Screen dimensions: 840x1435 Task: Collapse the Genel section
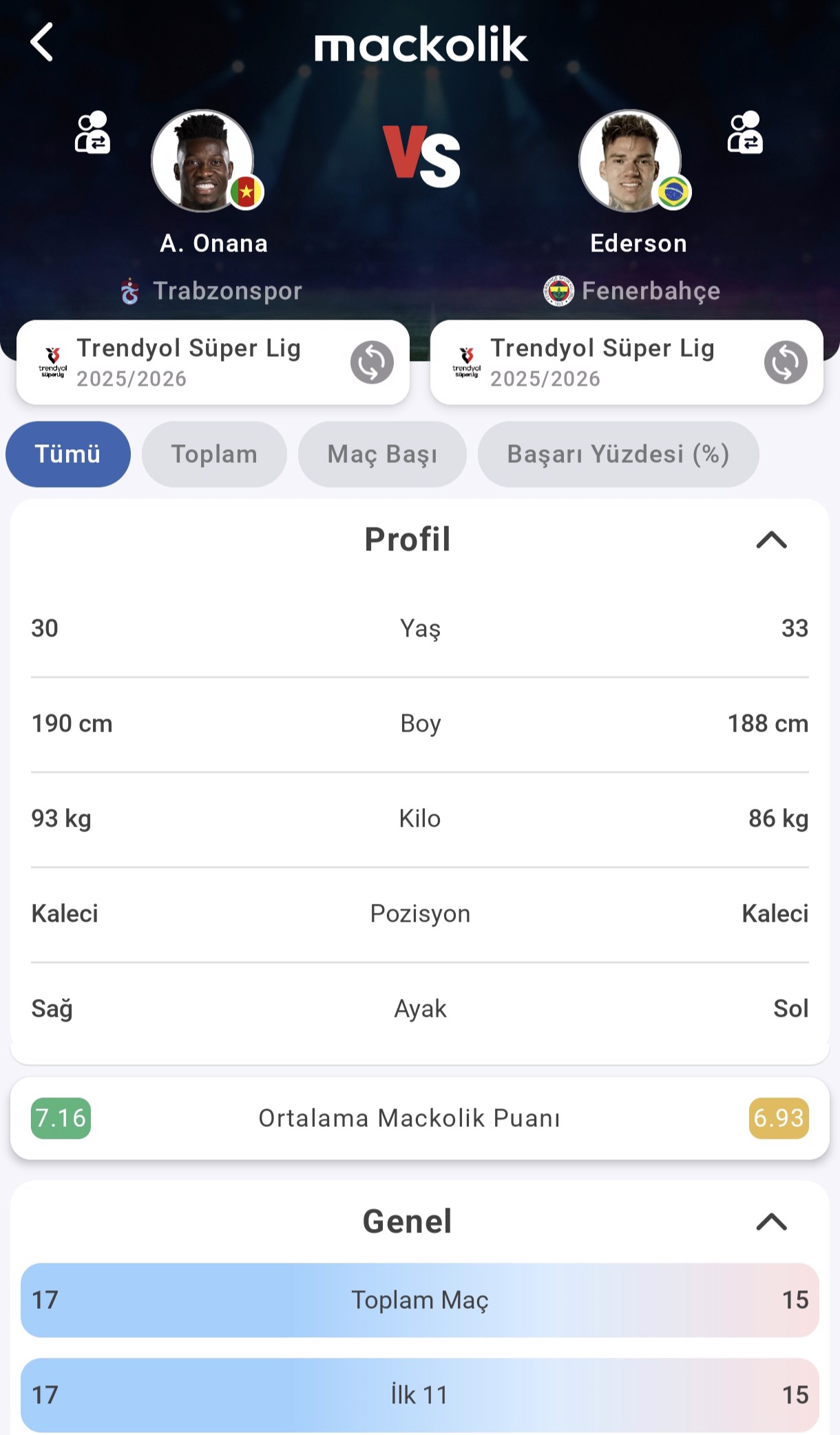coord(771,1222)
